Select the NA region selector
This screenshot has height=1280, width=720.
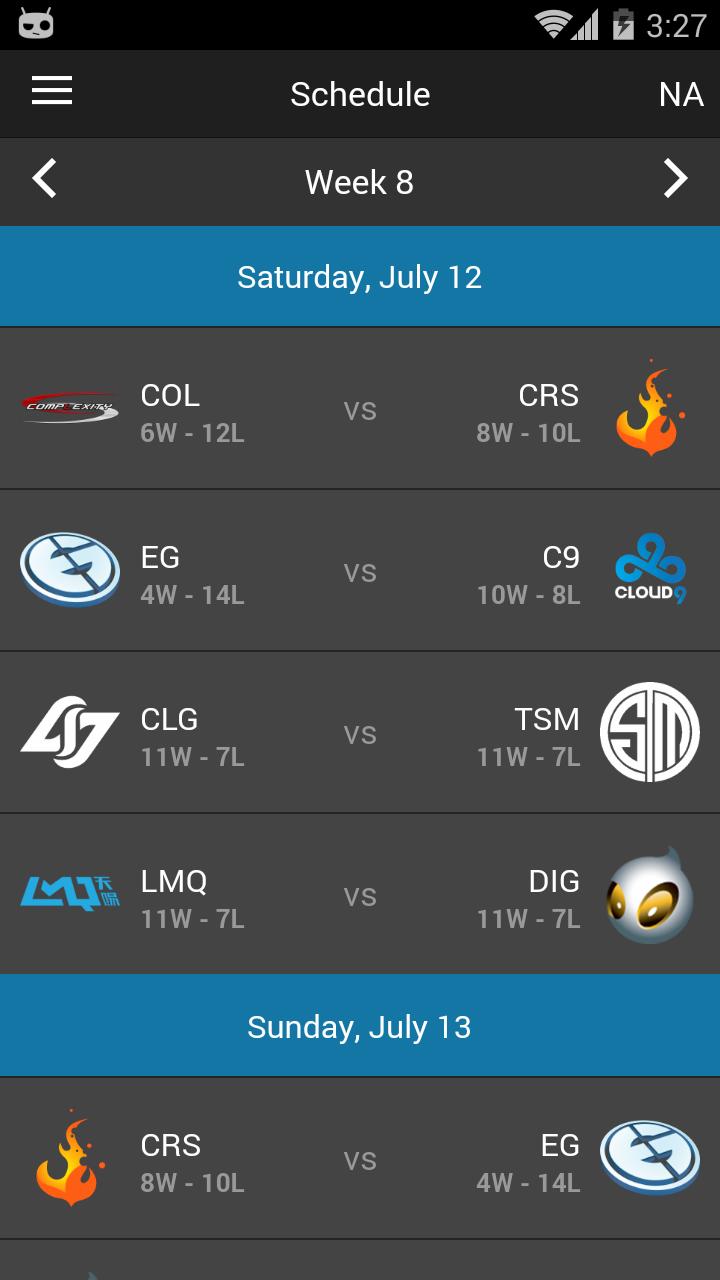click(683, 94)
